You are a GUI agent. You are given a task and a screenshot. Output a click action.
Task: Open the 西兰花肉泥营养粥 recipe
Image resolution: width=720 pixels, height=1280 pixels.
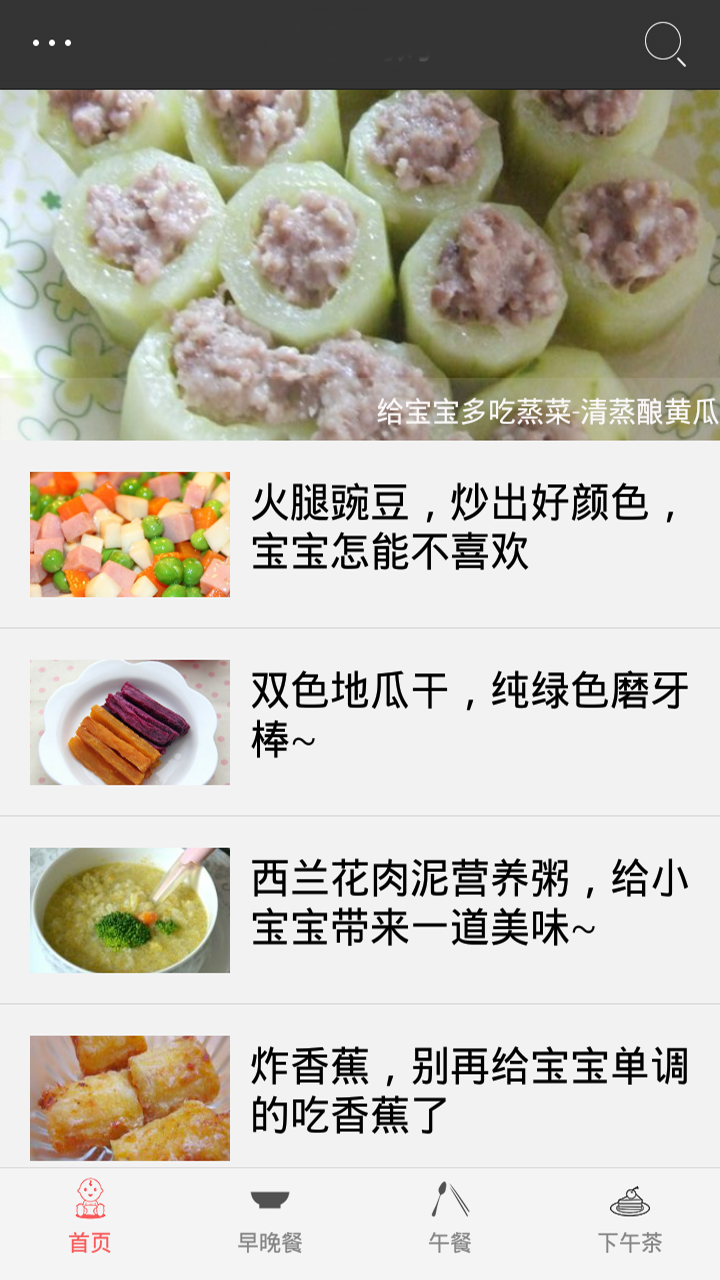[x=360, y=910]
